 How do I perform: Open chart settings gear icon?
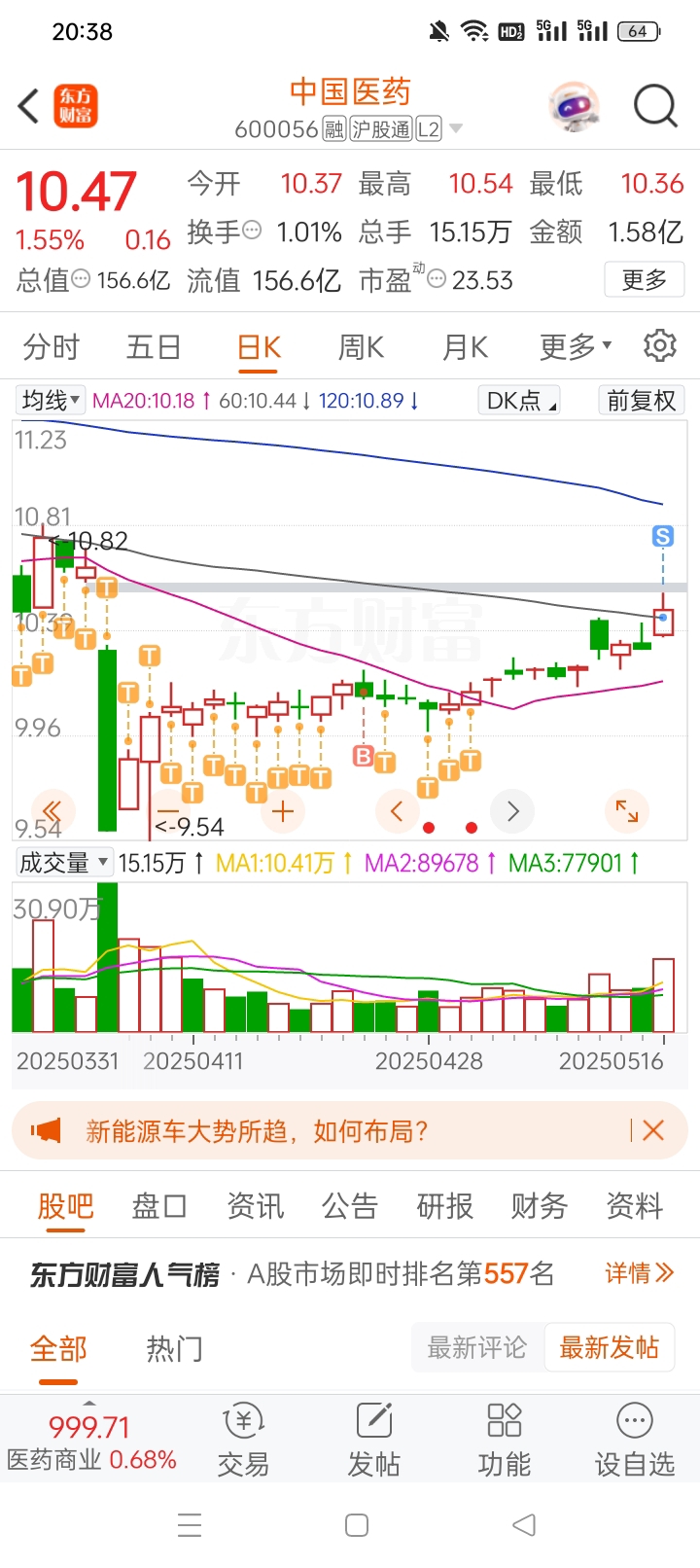point(660,345)
